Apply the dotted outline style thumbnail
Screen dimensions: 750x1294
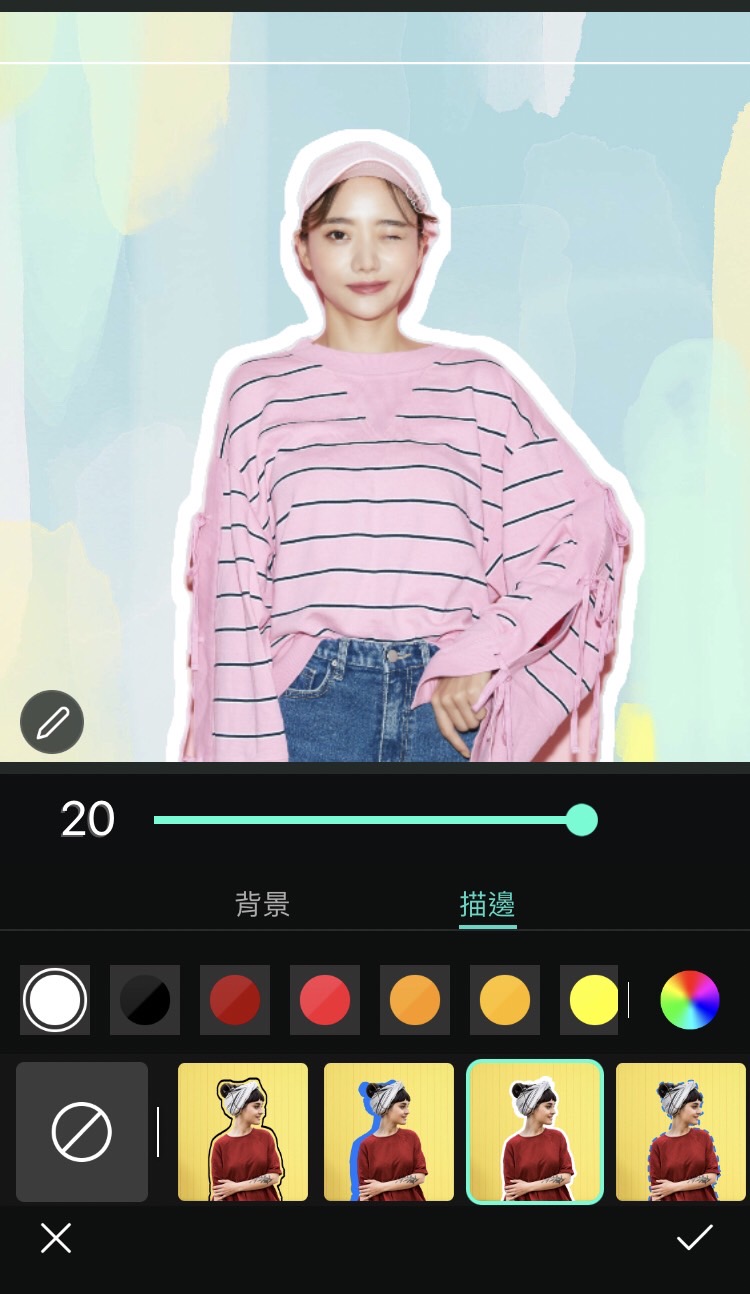(681, 1132)
